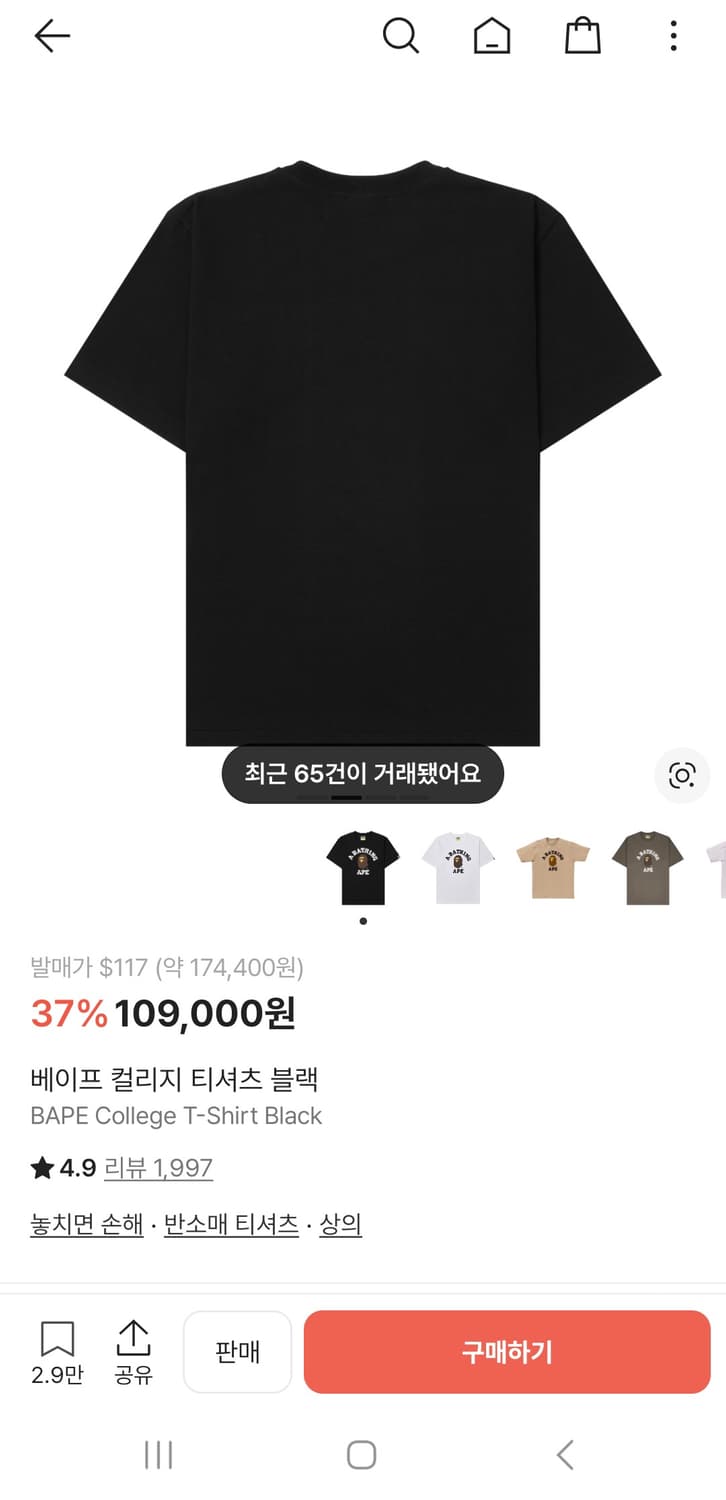Viewport: 726px width, 1500px height.
Task: Select the white BAPE t-shirt thumbnail
Action: click(459, 866)
